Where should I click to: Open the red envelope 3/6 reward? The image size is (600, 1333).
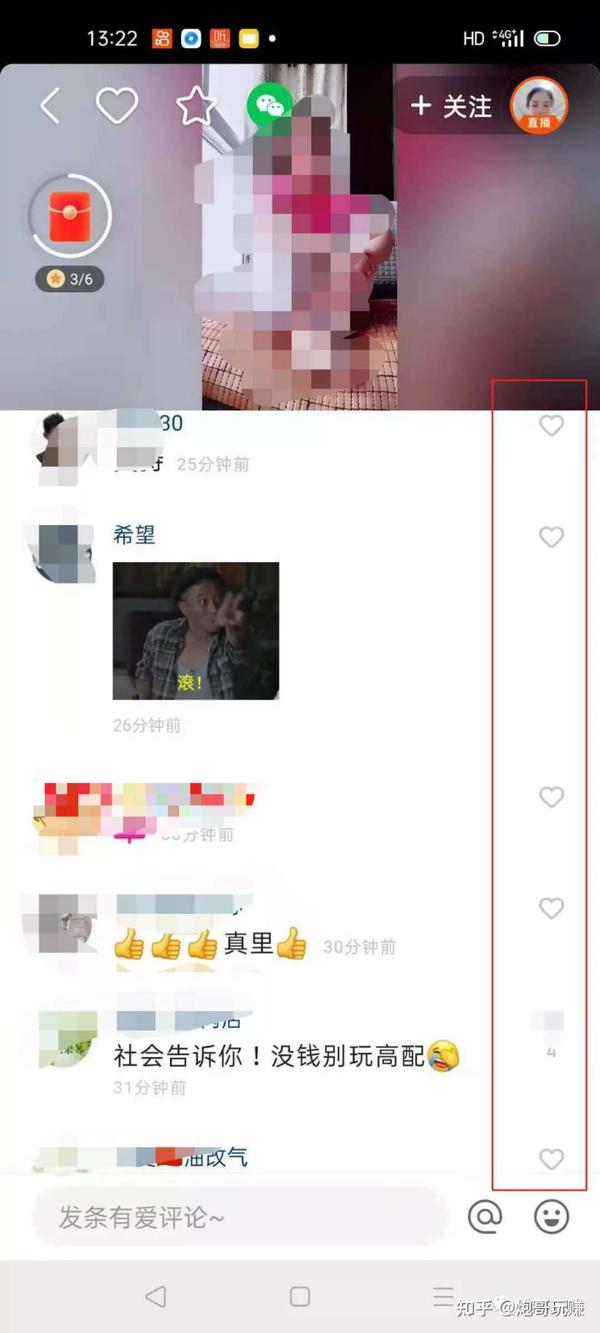point(70,217)
